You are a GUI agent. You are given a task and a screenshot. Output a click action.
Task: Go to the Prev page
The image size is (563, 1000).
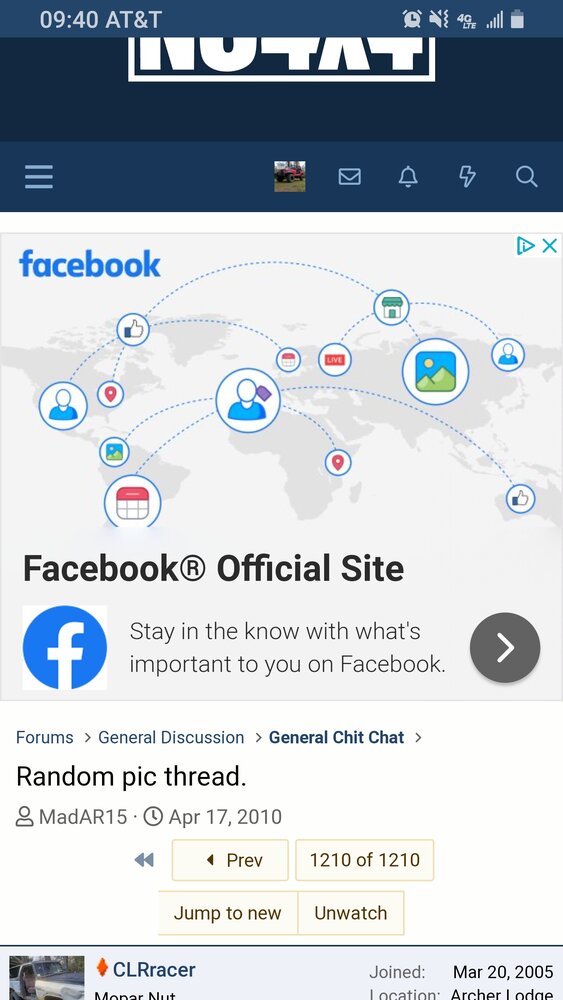(230, 860)
